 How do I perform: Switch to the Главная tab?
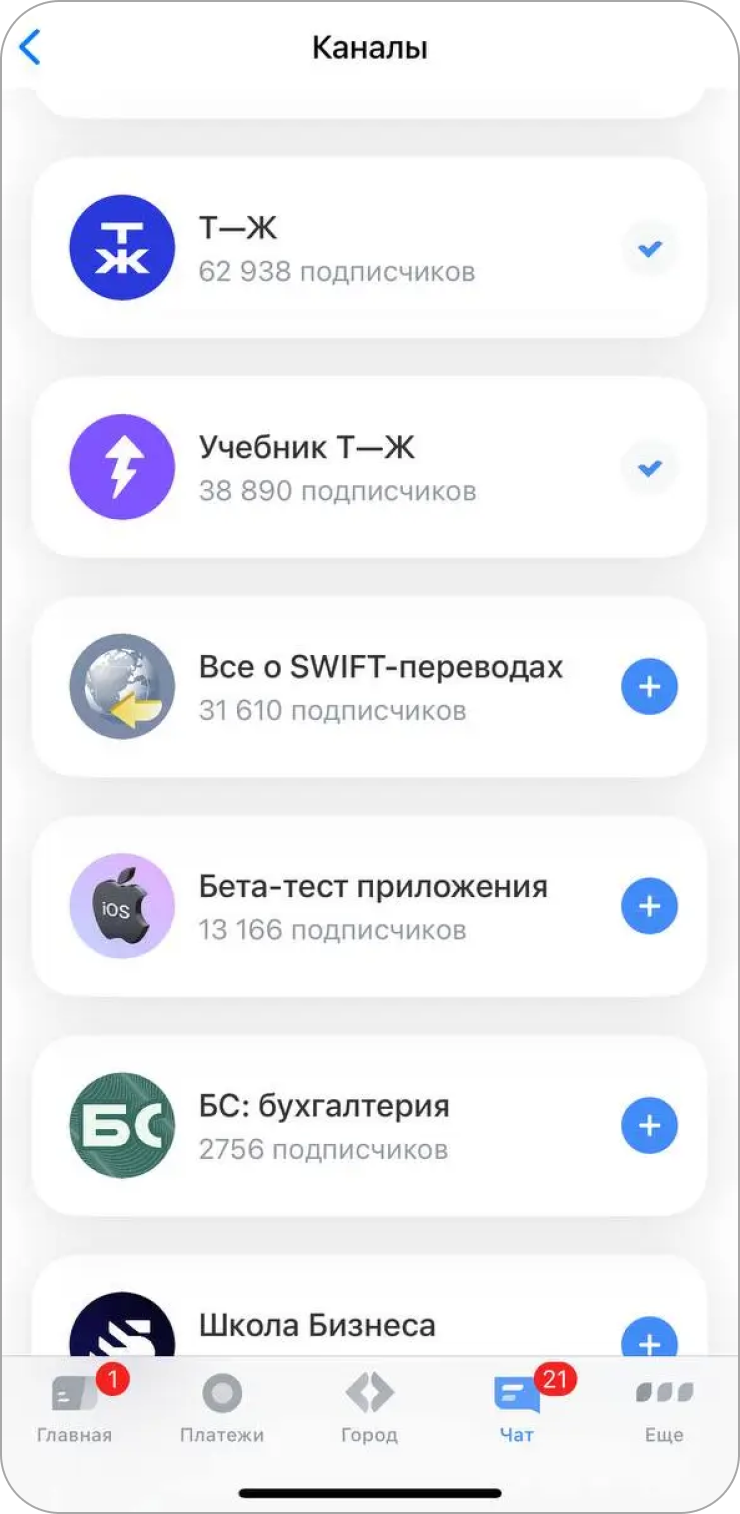coord(75,1408)
